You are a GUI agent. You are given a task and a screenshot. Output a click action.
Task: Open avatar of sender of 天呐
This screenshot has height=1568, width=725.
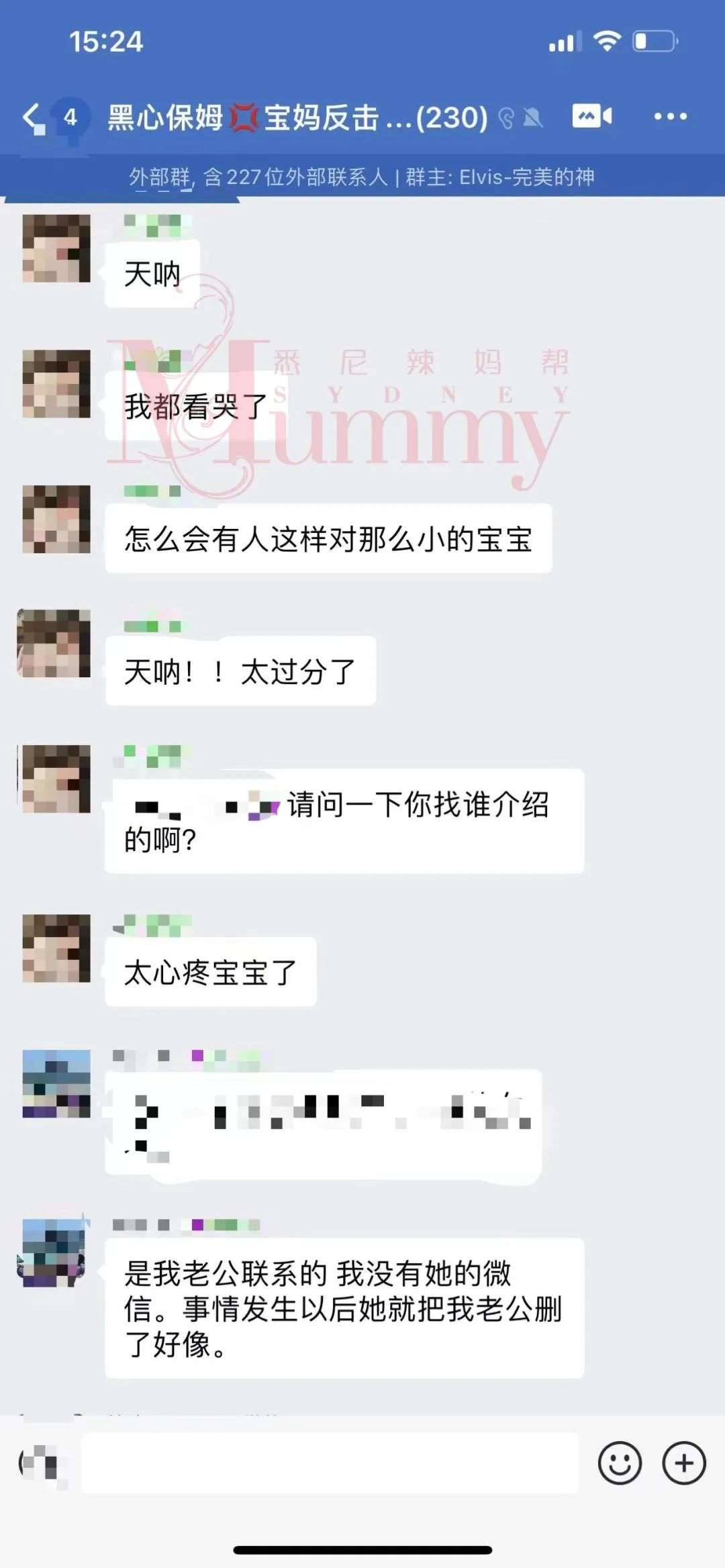coord(56,248)
